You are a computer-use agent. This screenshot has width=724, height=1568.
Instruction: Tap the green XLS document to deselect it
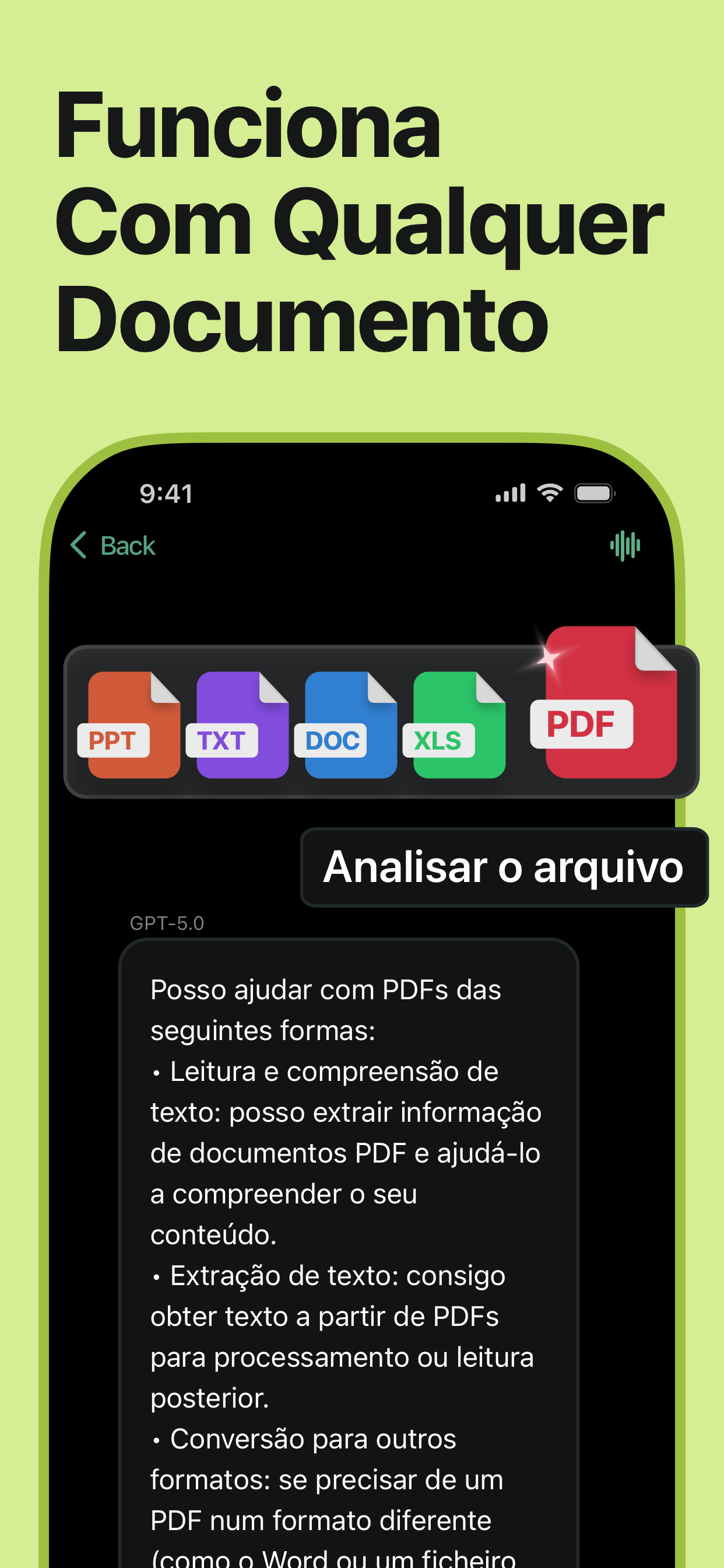click(x=458, y=724)
